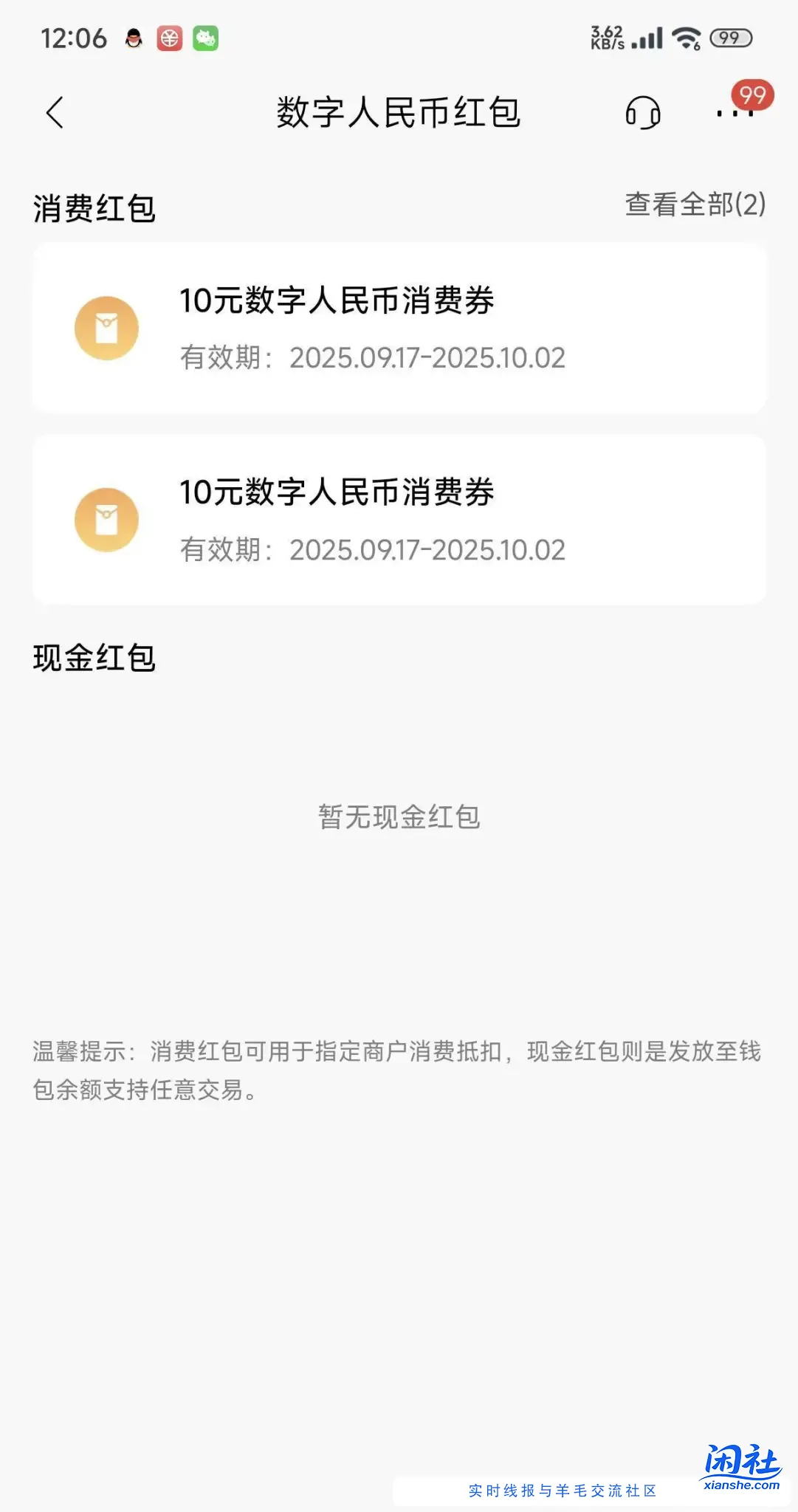Open the first 10元数字人民币消费券 card
The width and height of the screenshot is (798, 1512).
pos(399,329)
